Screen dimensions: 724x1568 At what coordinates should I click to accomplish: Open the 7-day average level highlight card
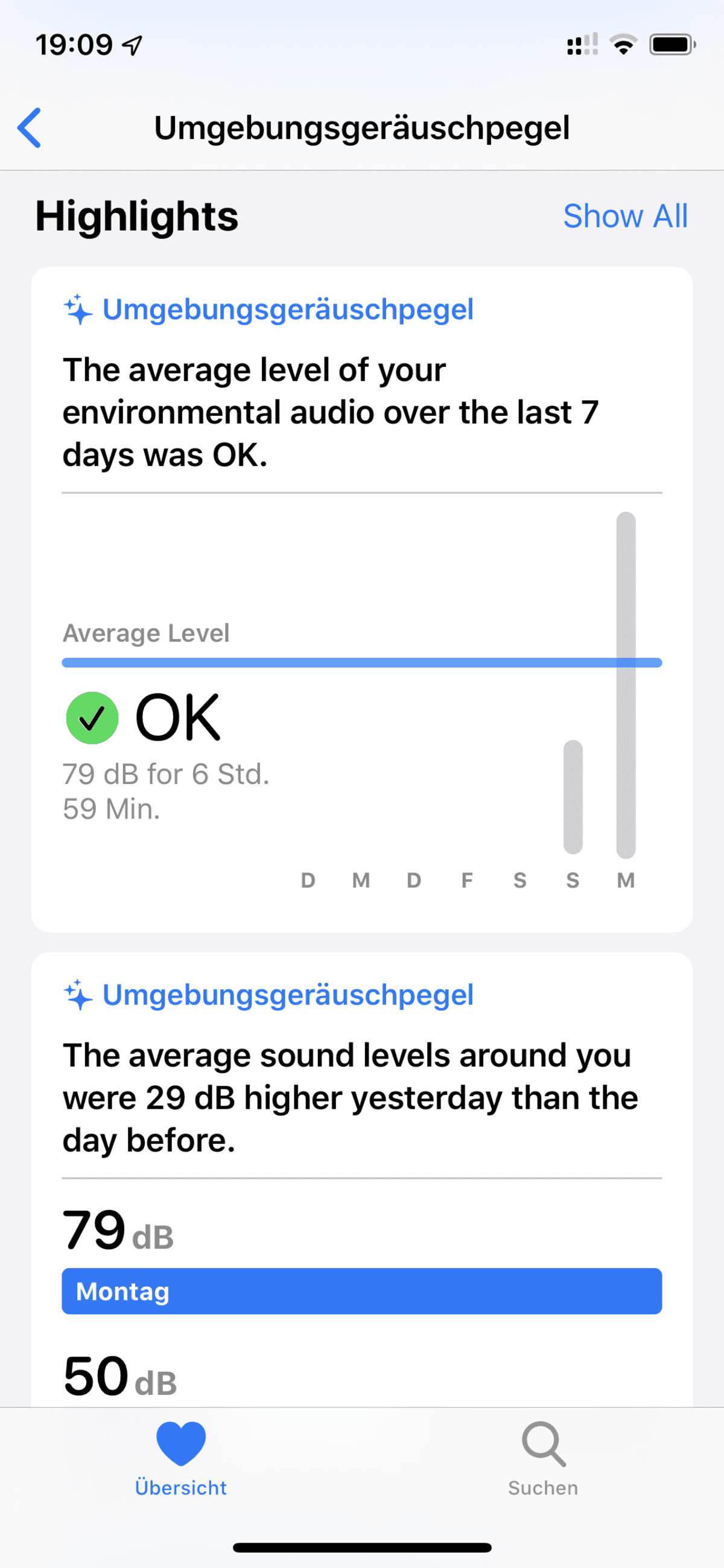click(362, 599)
